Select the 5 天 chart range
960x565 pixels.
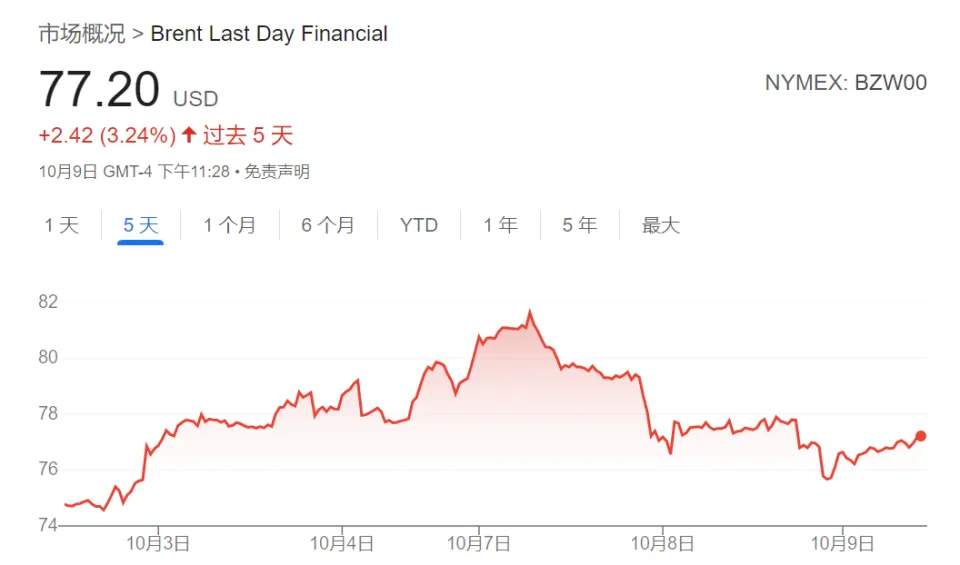click(141, 225)
